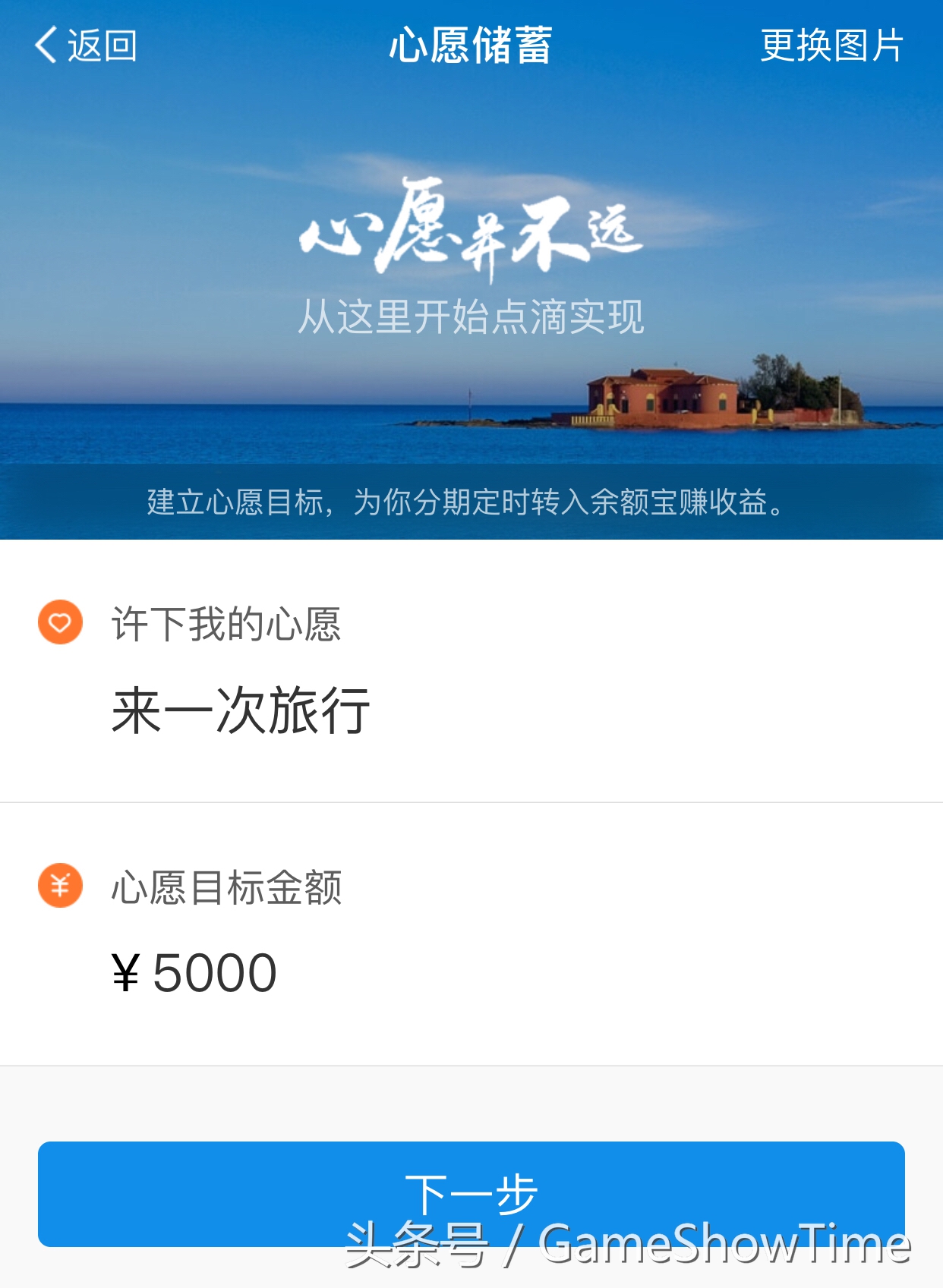Go back with the 返回 button

(86, 46)
